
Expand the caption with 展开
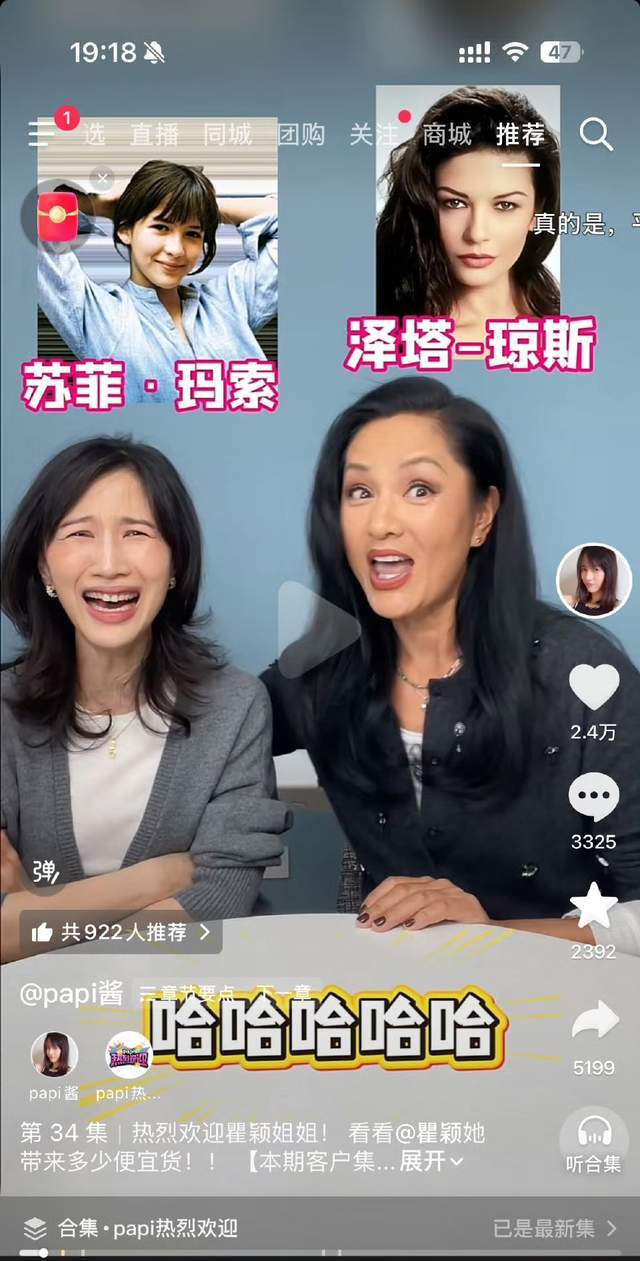[431, 1161]
